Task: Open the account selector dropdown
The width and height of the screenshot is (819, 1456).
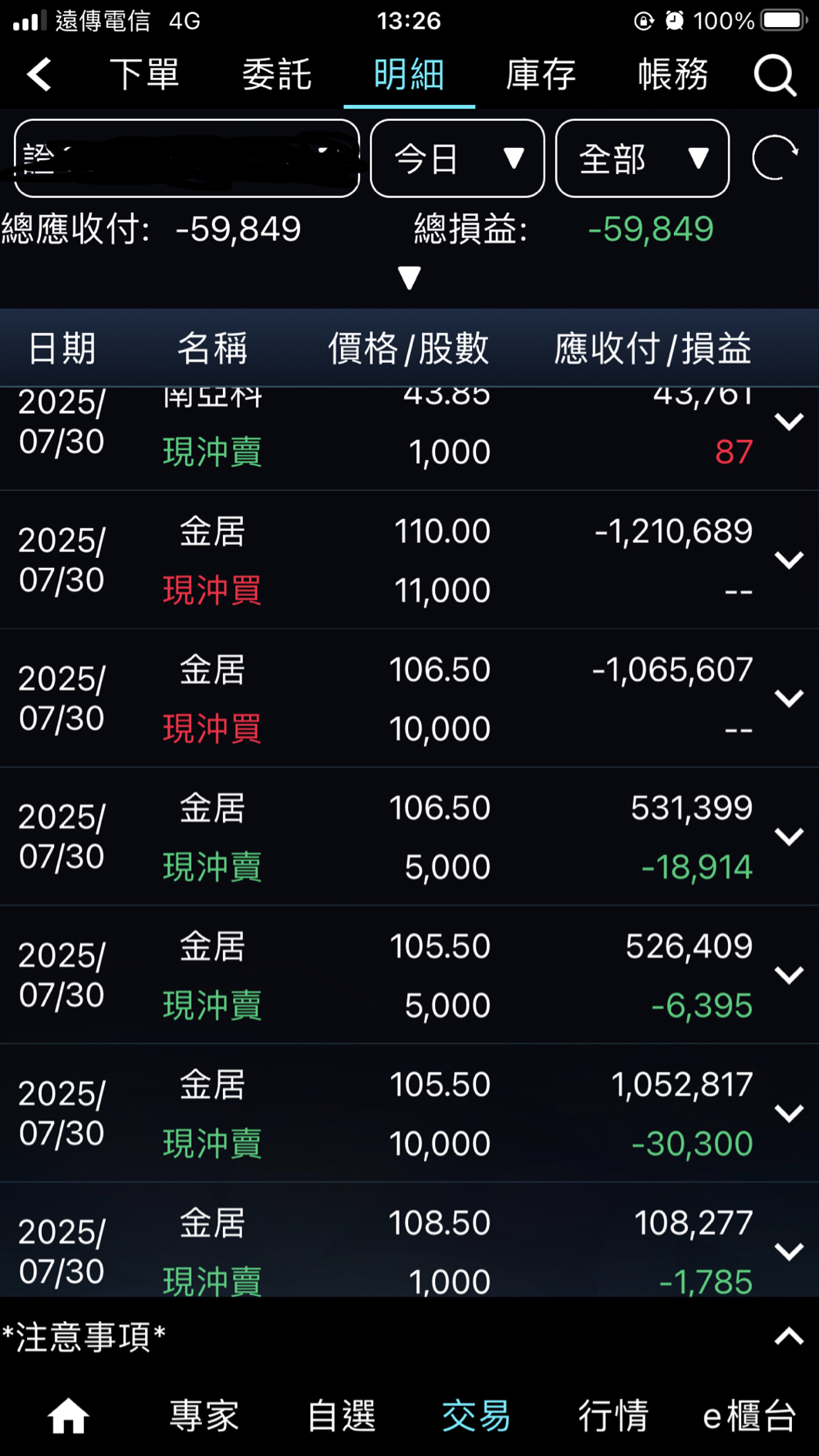Action: point(187,158)
